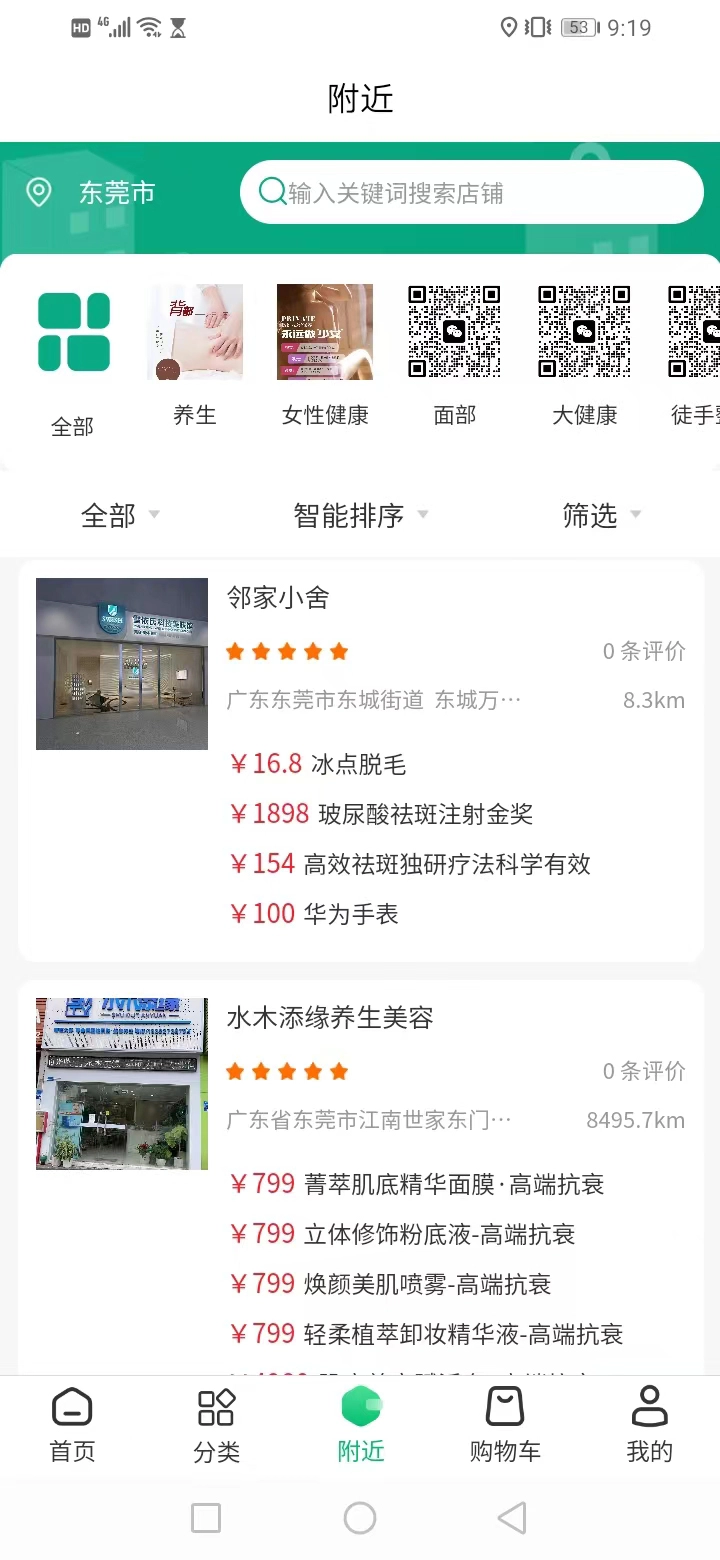Select the 面部 category QR icon
720x1560 pixels.
point(455,331)
